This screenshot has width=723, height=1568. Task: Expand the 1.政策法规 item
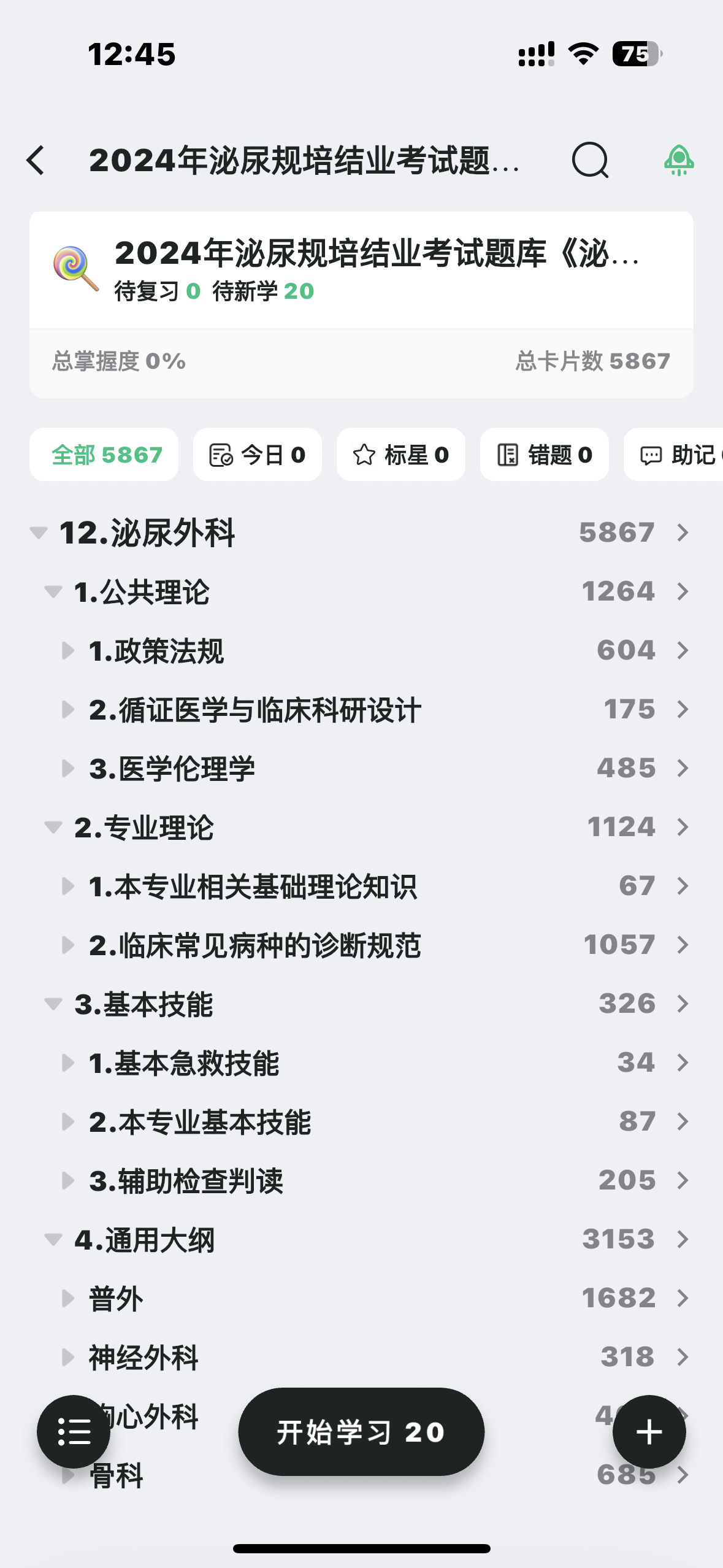68,650
